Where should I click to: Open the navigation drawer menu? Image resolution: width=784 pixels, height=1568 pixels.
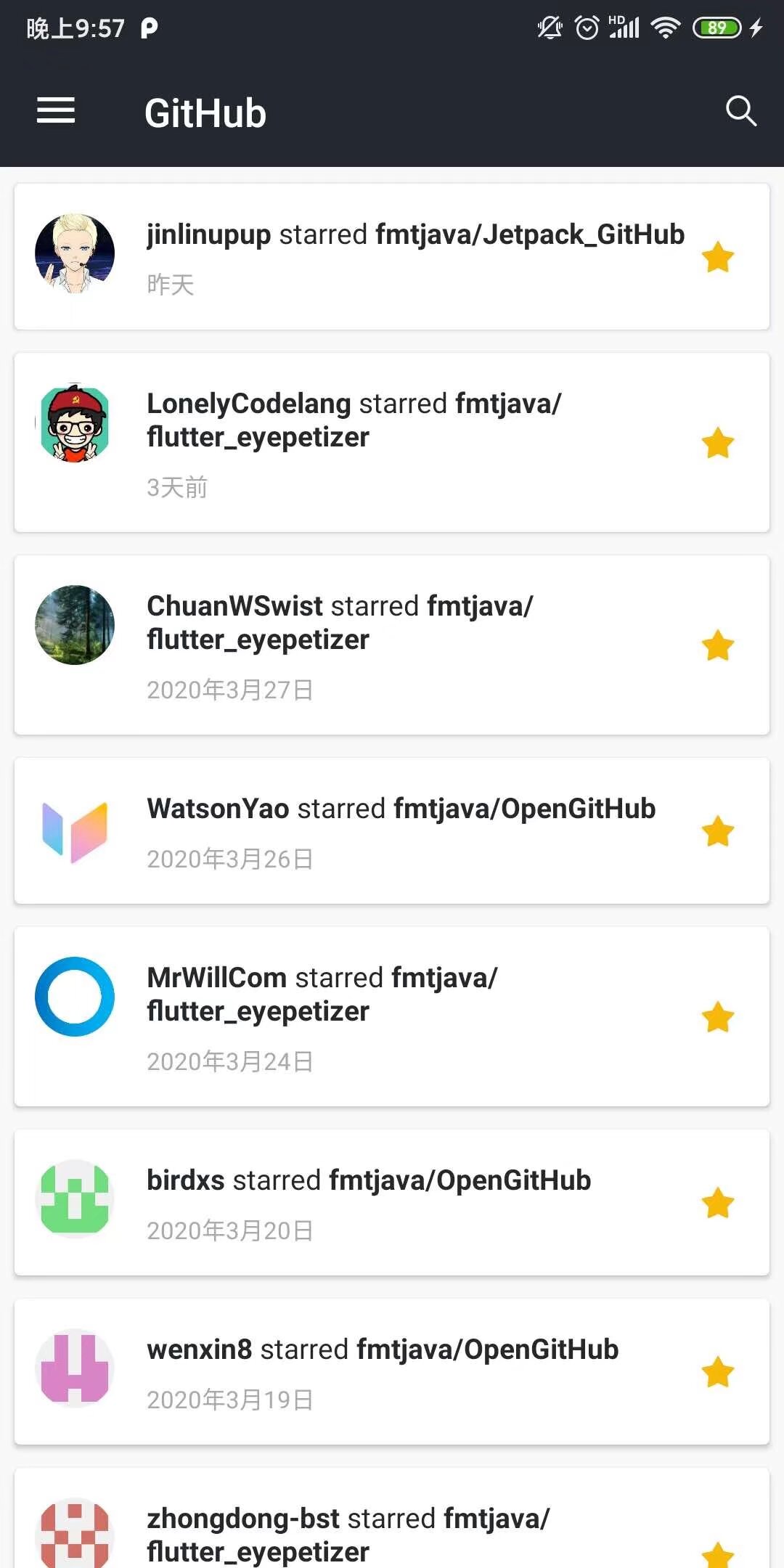point(56,111)
